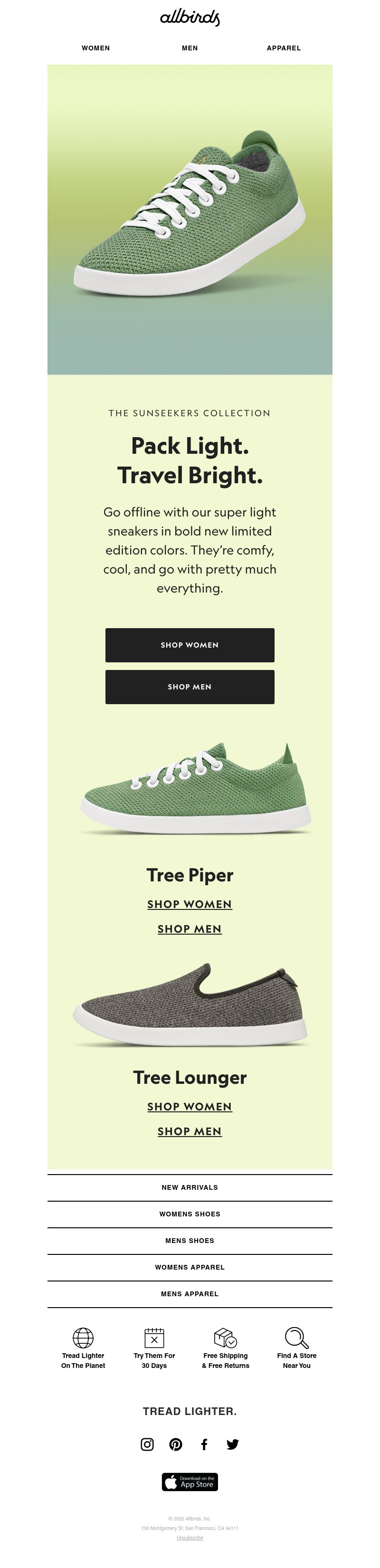Image resolution: width=380 pixels, height=1568 pixels.
Task: Go to MENS SHOES
Action: click(x=190, y=1241)
